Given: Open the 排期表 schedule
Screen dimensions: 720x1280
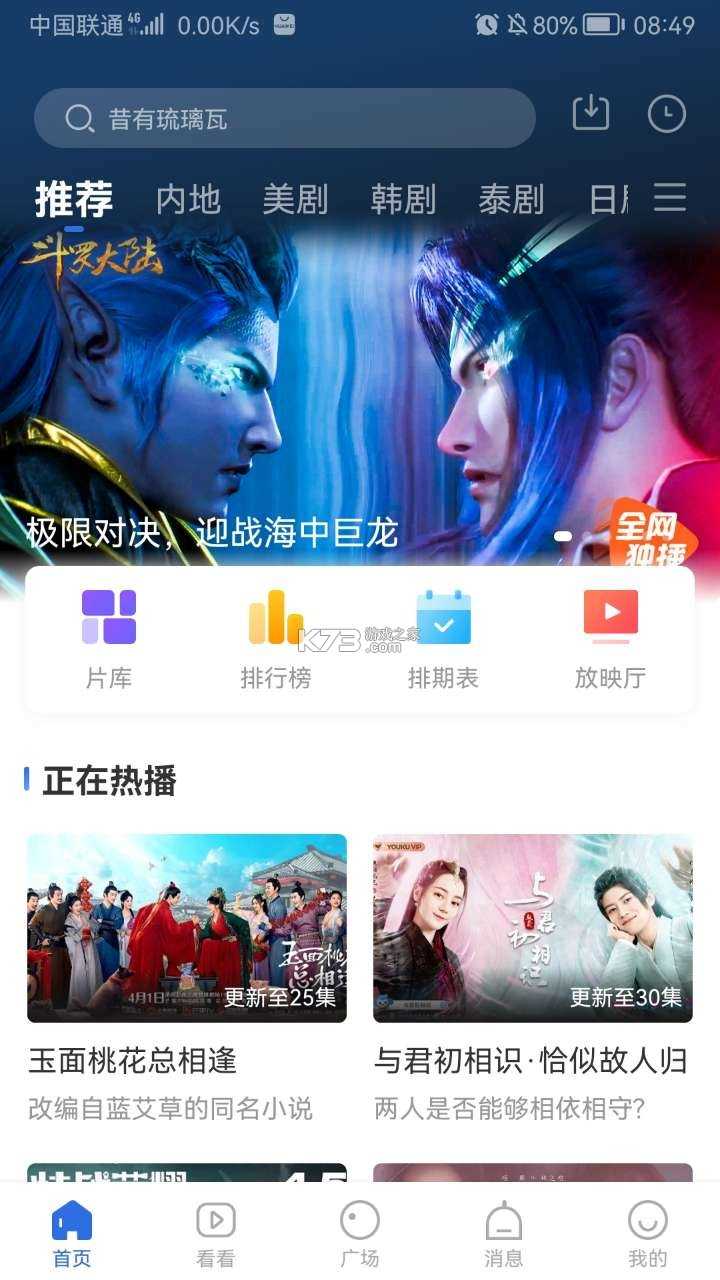Looking at the screenshot, I should point(443,639).
